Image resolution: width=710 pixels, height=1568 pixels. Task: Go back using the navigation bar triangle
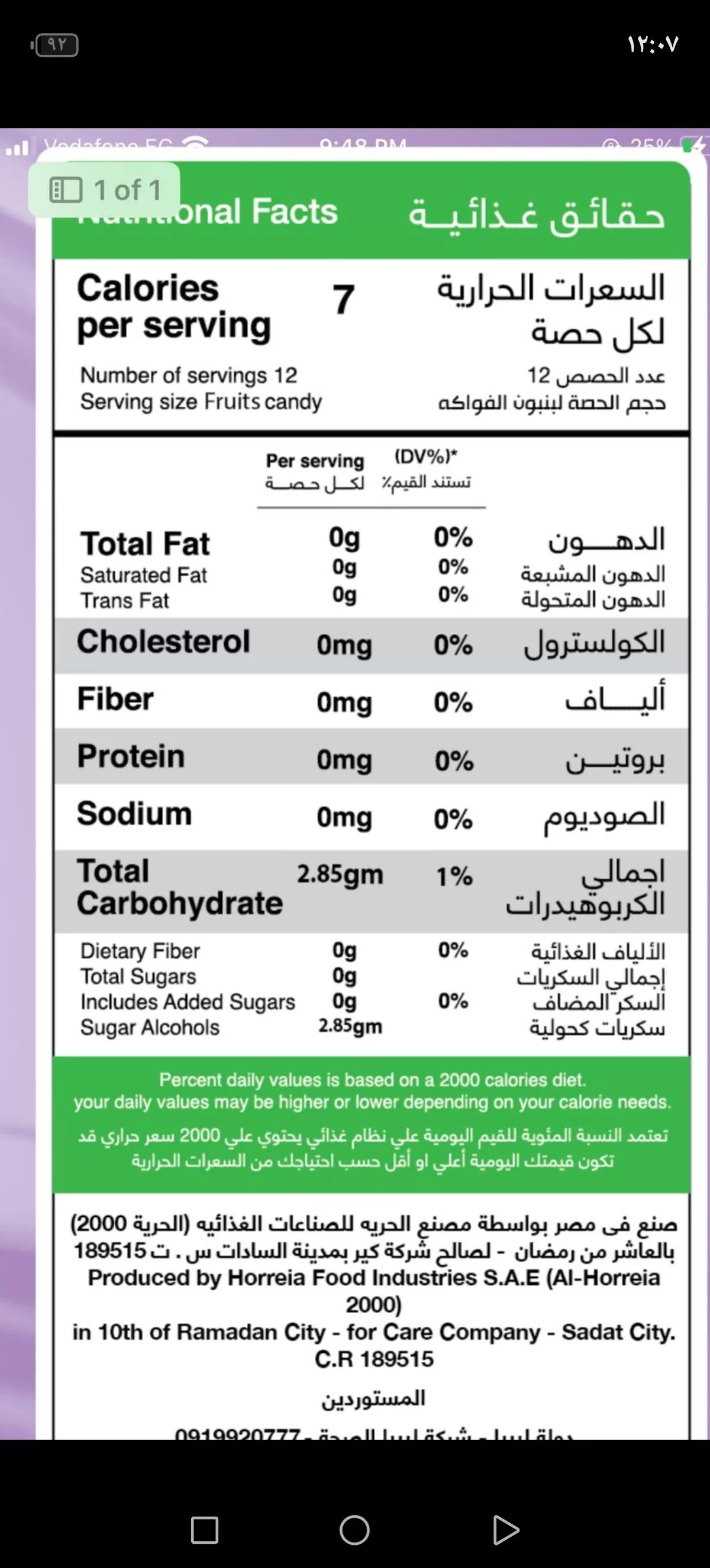pos(505,1530)
